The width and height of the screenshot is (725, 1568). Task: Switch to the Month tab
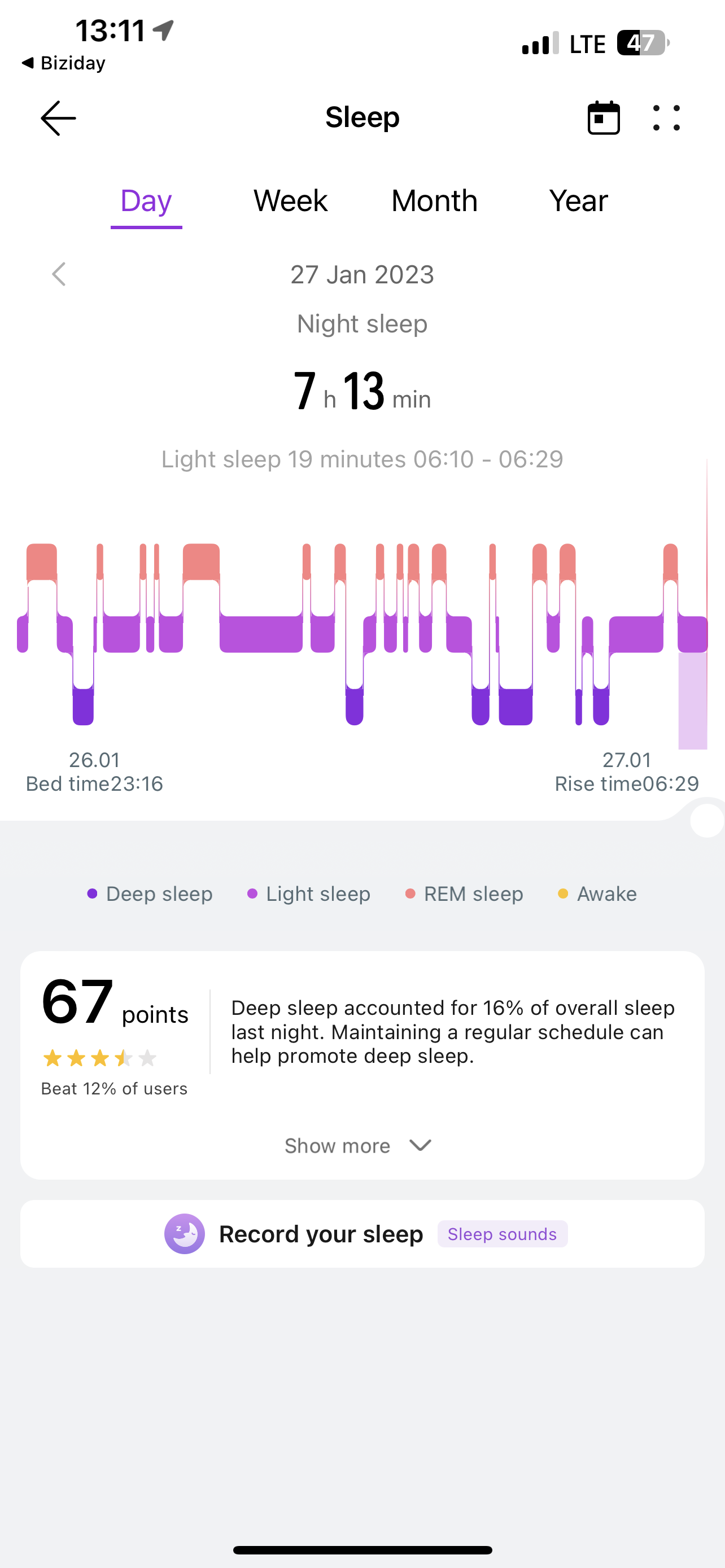(x=434, y=201)
